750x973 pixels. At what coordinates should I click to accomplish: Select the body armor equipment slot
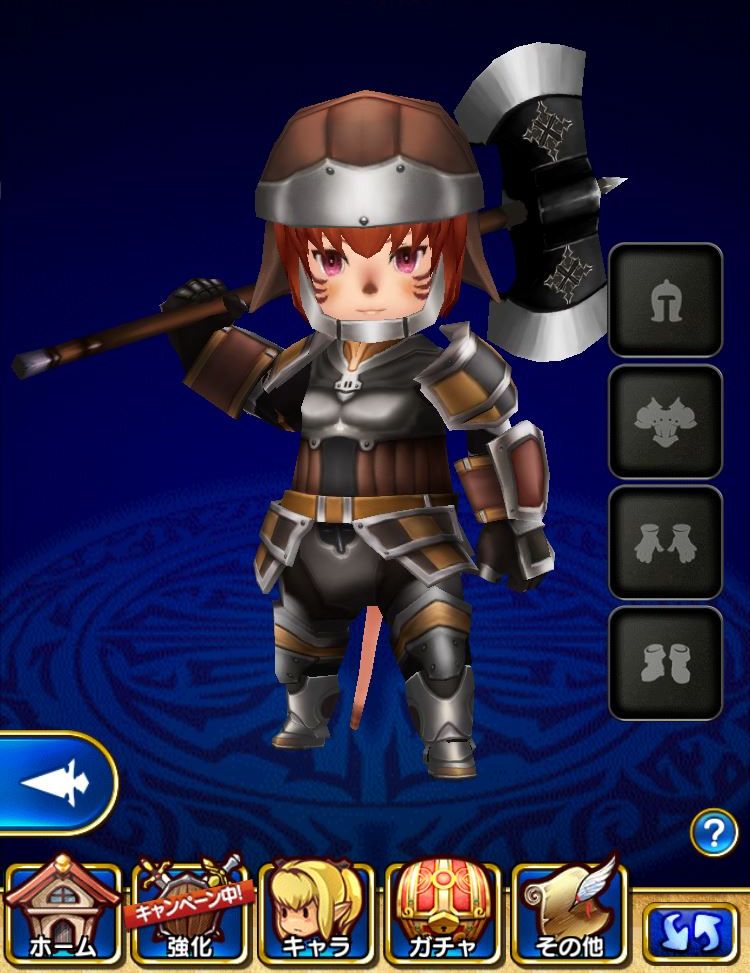click(665, 421)
